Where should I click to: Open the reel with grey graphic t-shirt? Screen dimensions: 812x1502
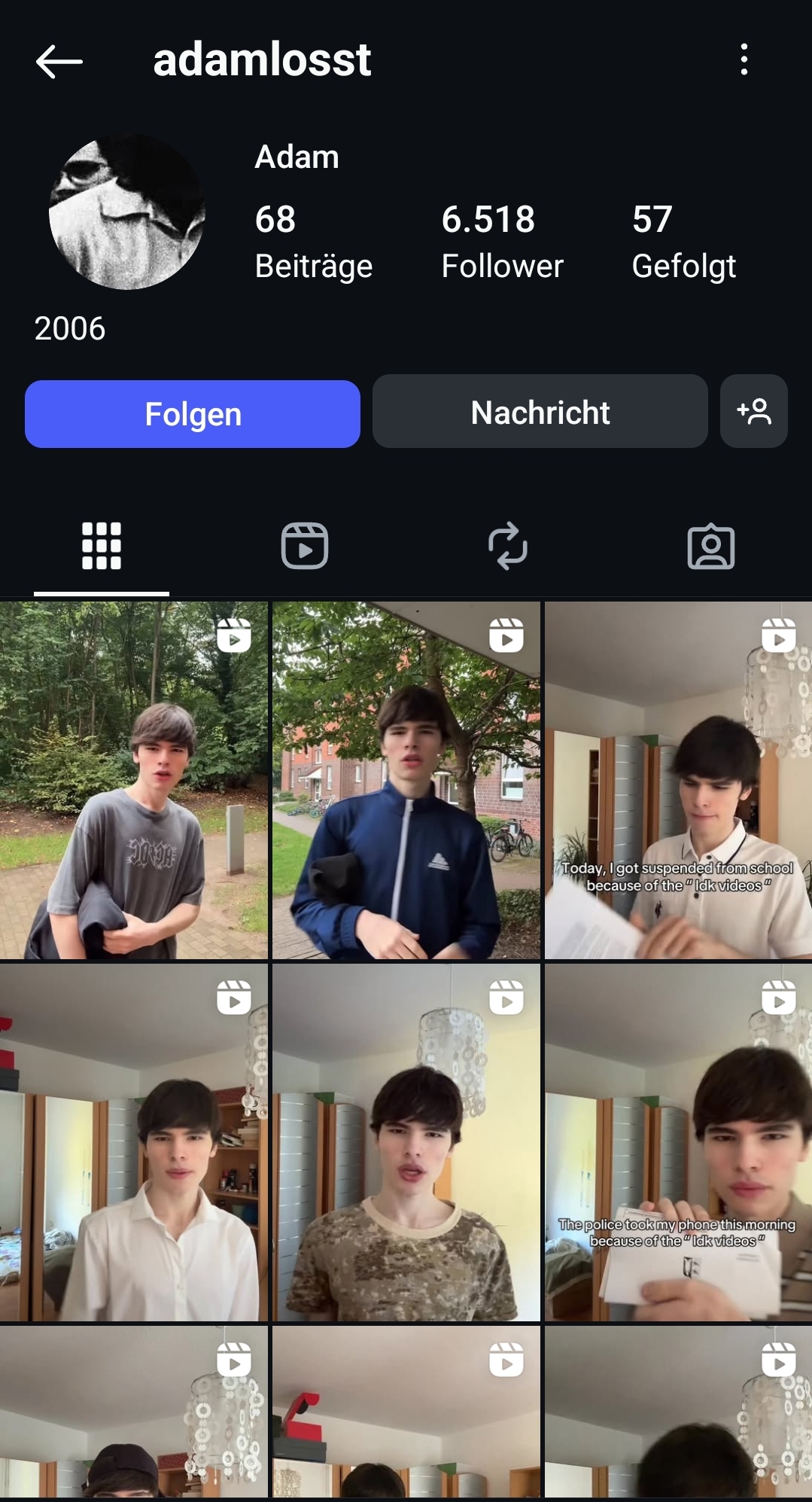coord(134,781)
